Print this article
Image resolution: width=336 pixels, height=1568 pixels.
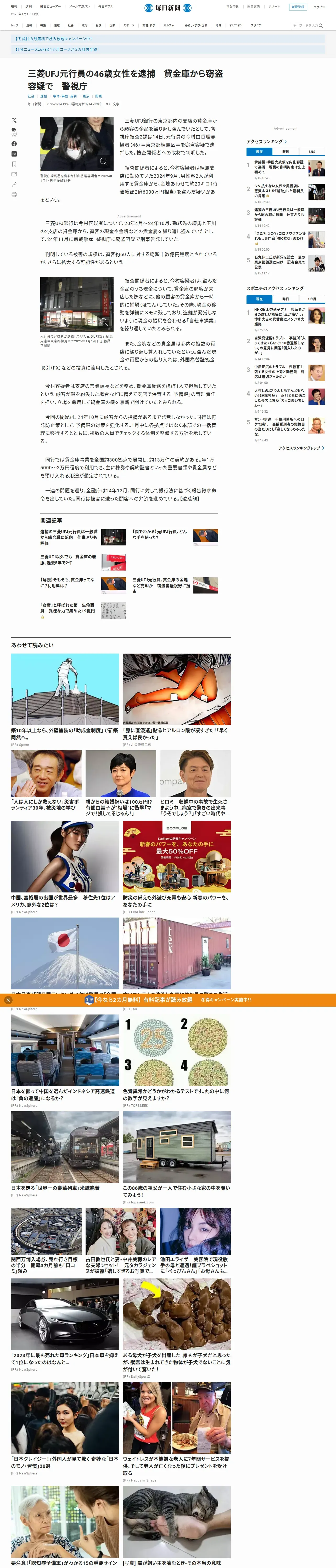(x=14, y=195)
